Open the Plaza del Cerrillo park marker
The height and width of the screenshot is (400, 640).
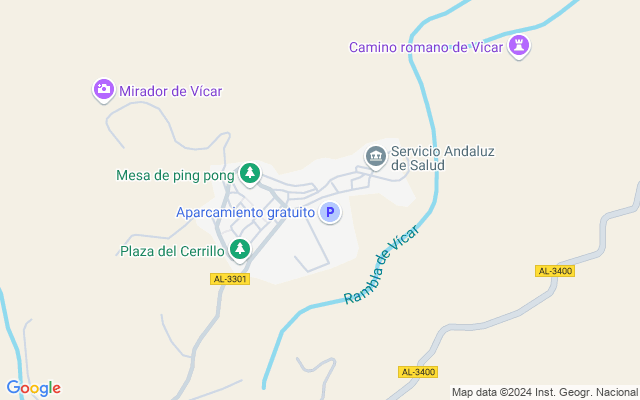[240, 250]
